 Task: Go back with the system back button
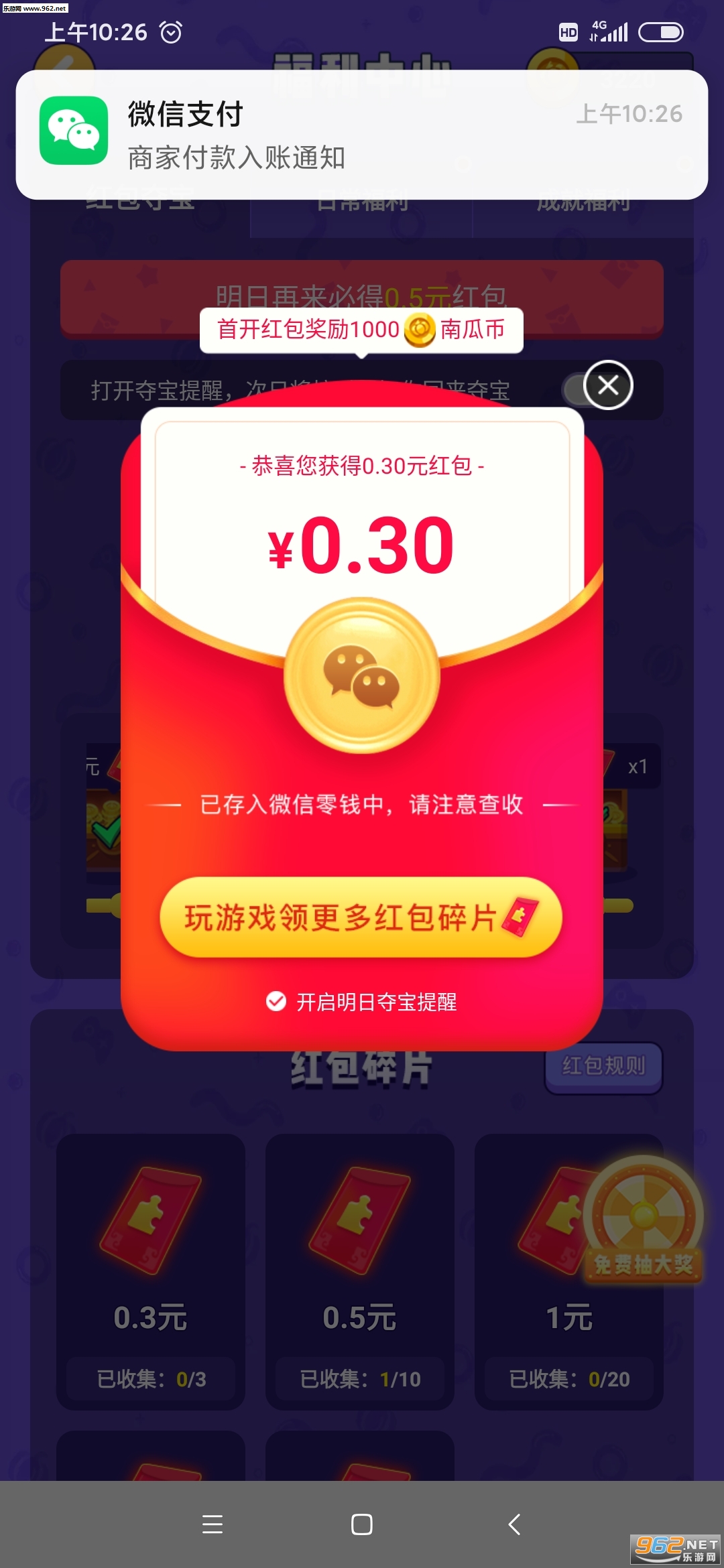click(x=514, y=1524)
